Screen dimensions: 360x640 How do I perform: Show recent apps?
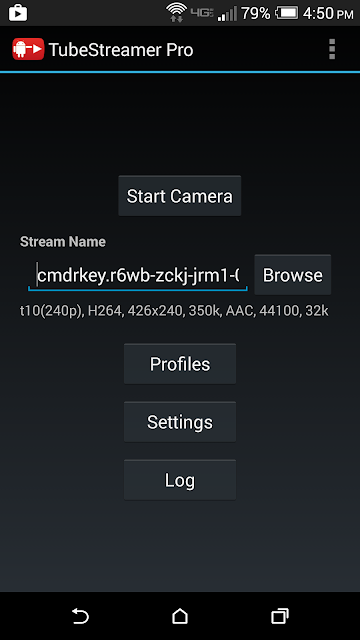click(x=280, y=616)
